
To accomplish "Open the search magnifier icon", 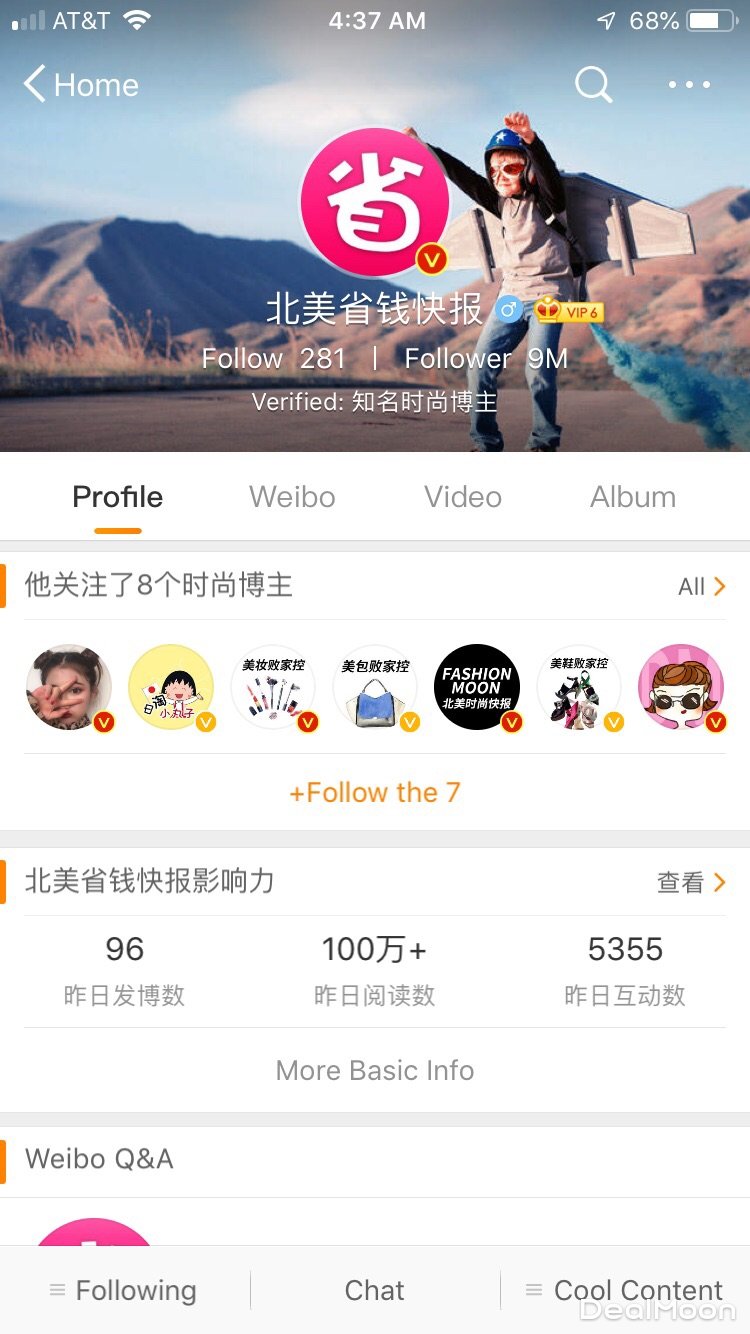I will click(593, 85).
